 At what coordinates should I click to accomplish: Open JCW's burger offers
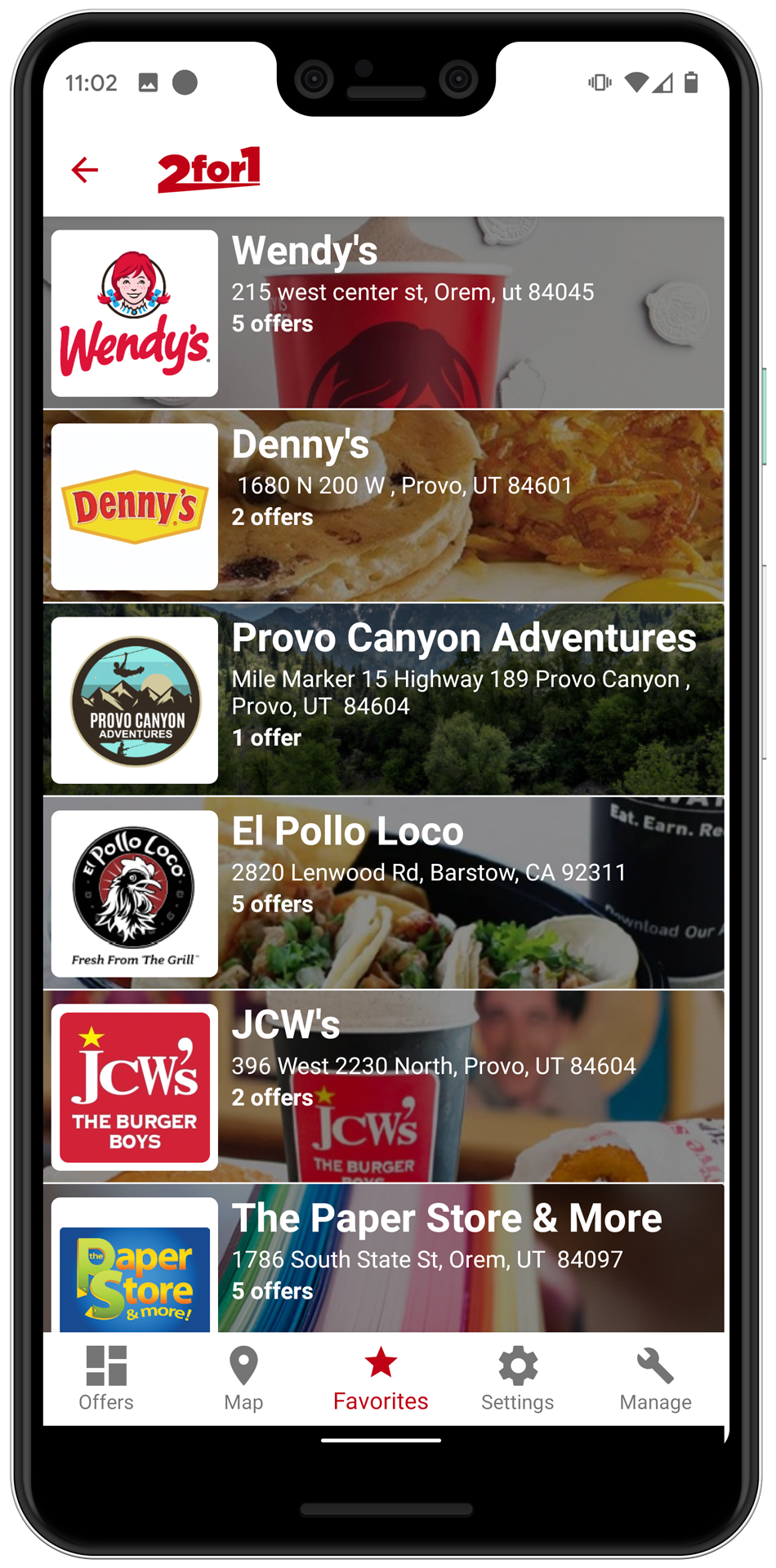pyautogui.click(x=384, y=1087)
